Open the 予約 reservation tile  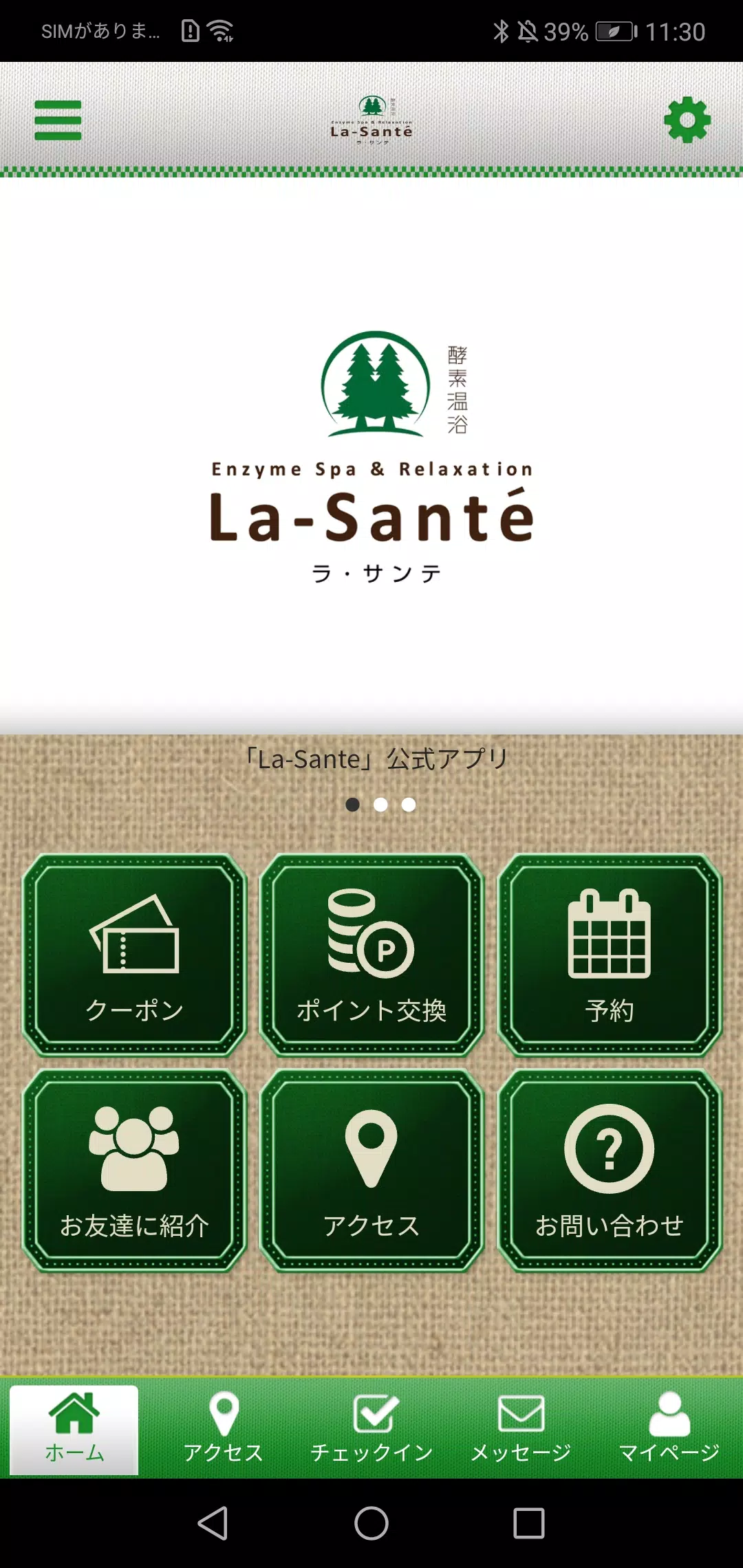609,955
